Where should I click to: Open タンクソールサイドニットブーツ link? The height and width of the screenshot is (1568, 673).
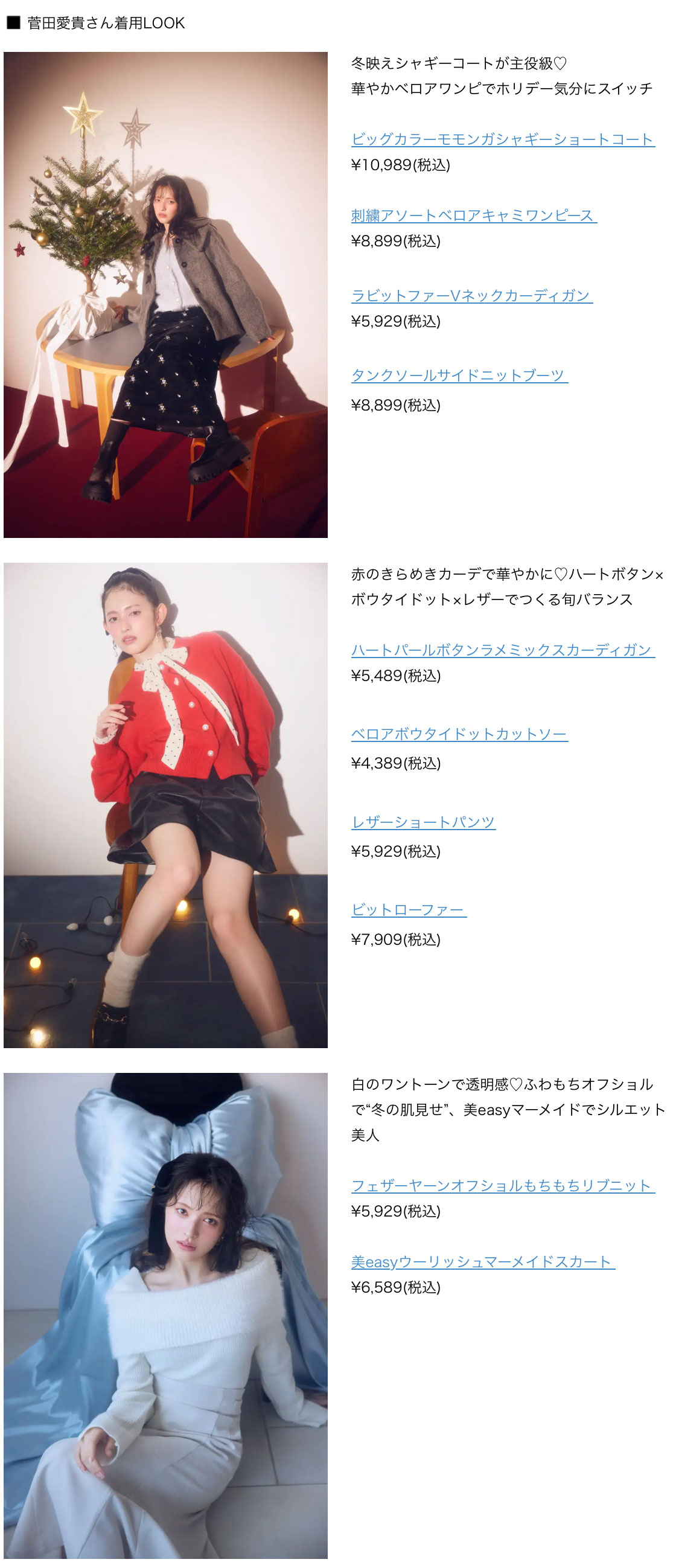point(459,375)
